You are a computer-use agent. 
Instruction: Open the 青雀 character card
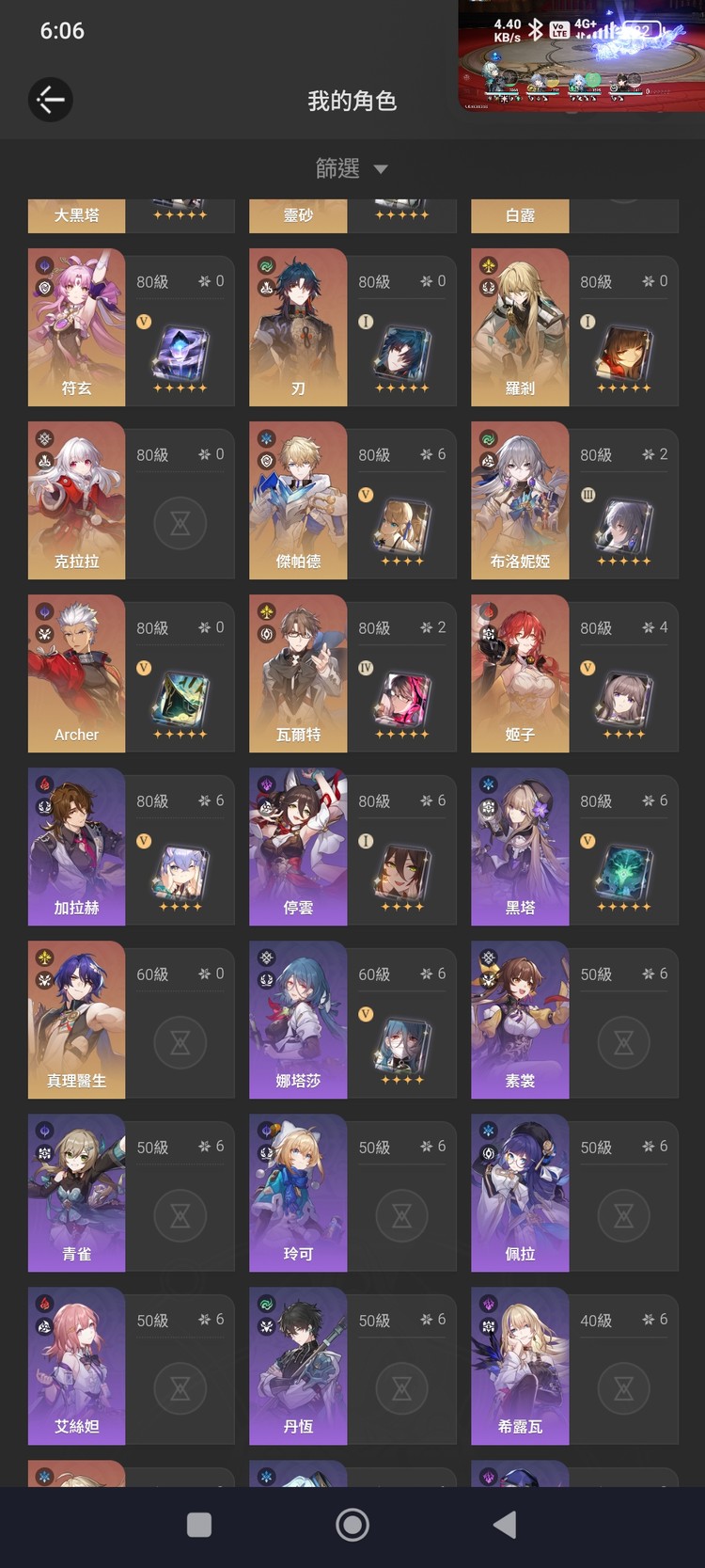77,1193
